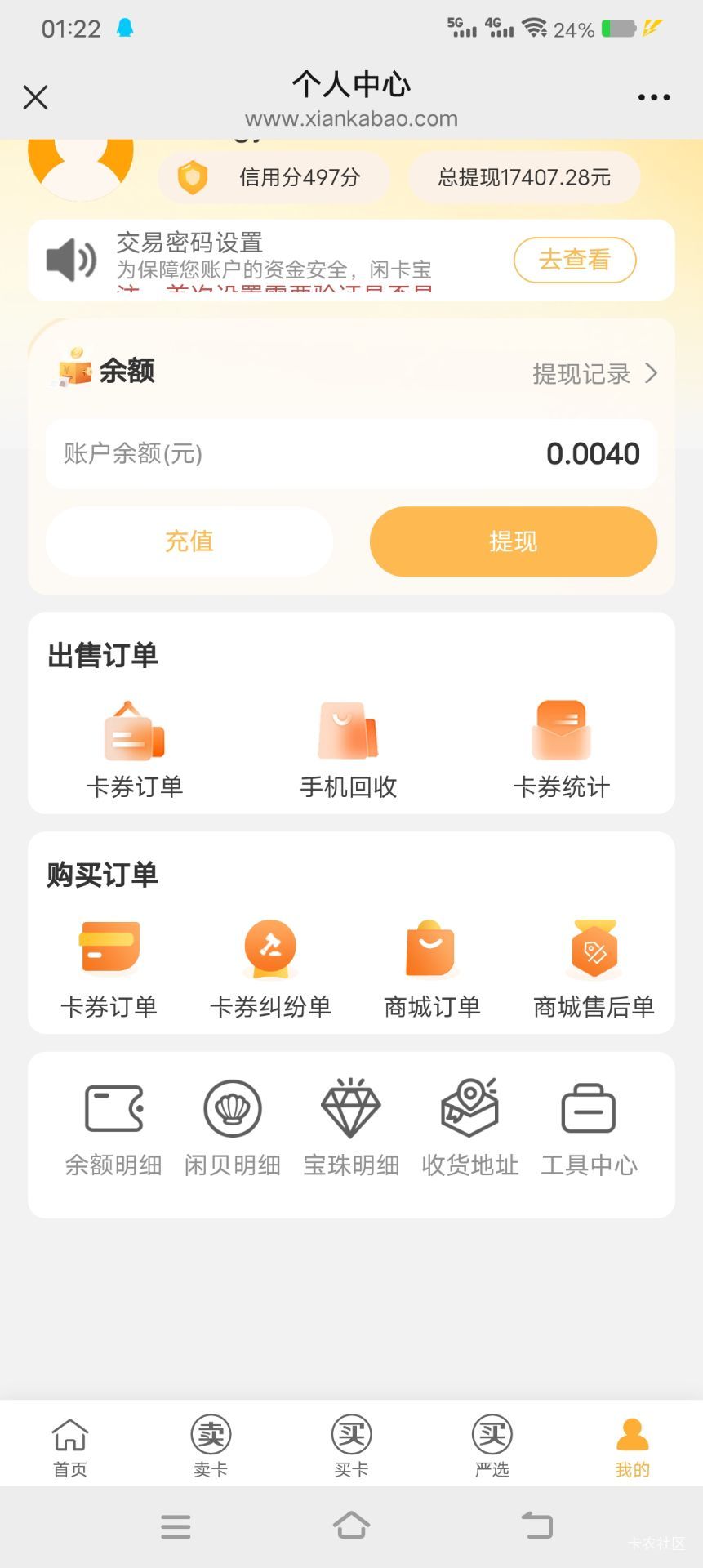Open 收货地址 shipping address
This screenshot has height=1568, width=703.
click(x=470, y=1128)
